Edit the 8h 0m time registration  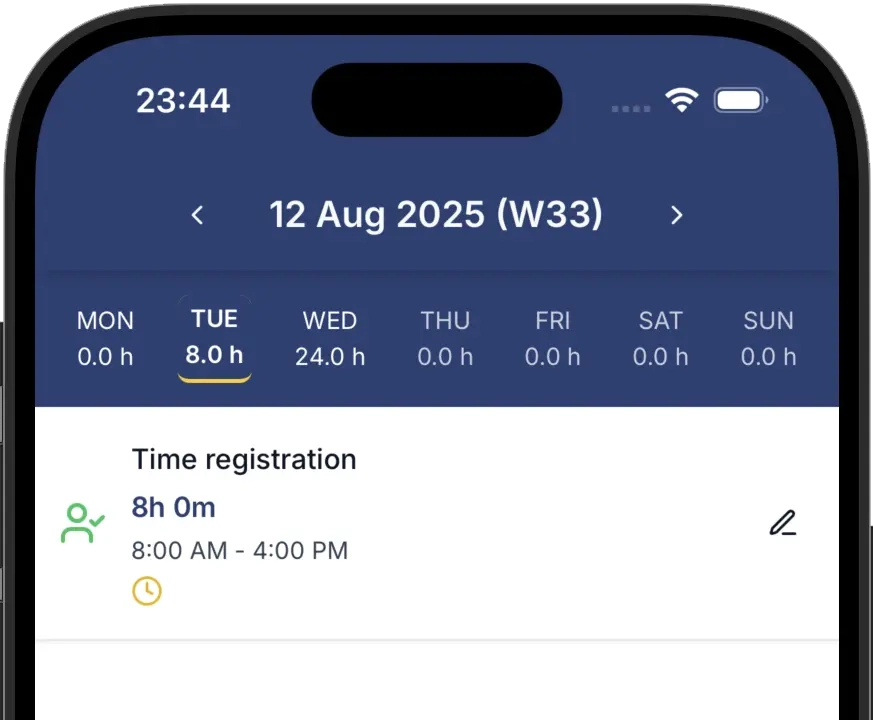click(x=783, y=523)
